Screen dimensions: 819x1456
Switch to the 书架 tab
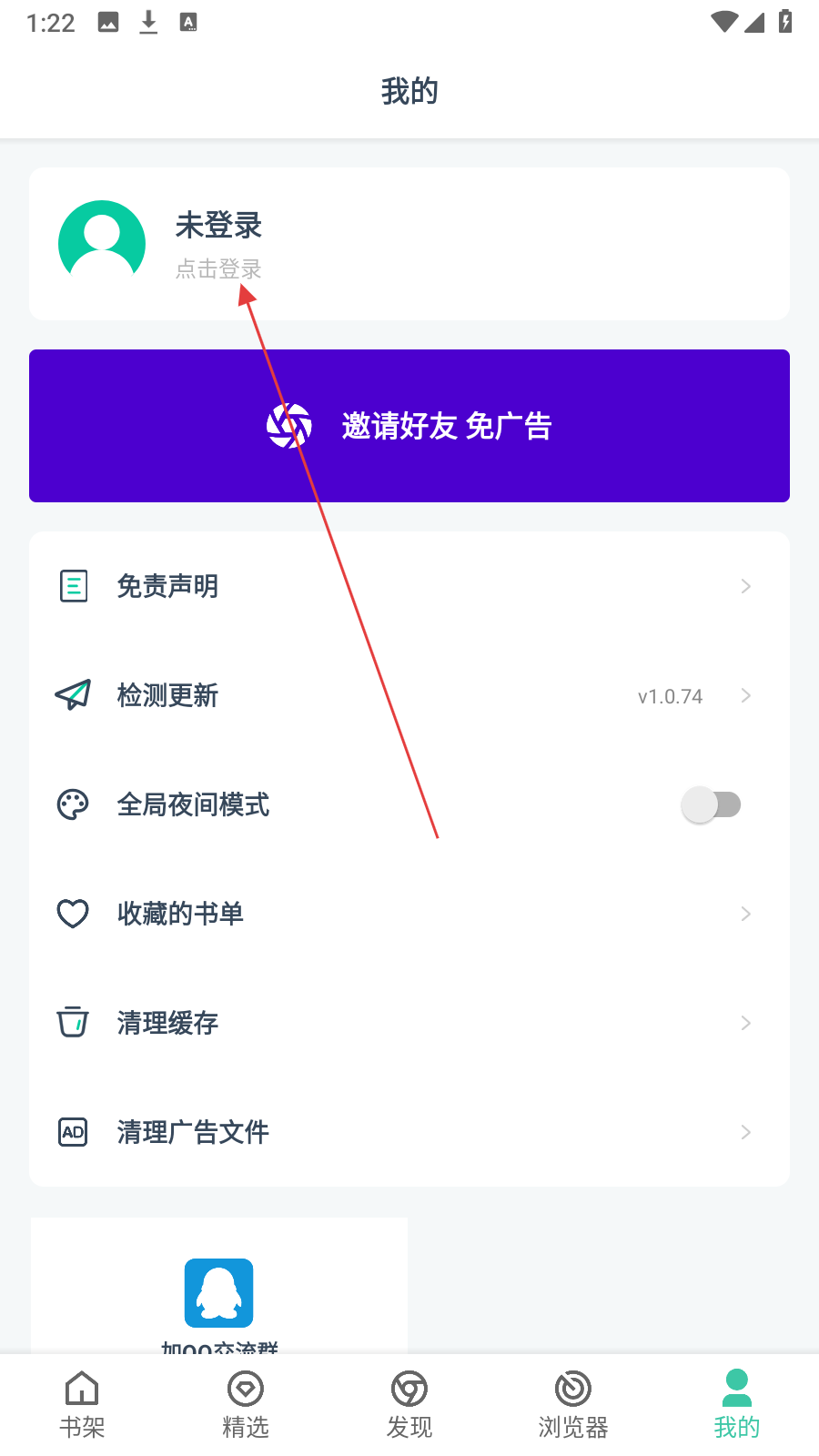(x=82, y=1405)
